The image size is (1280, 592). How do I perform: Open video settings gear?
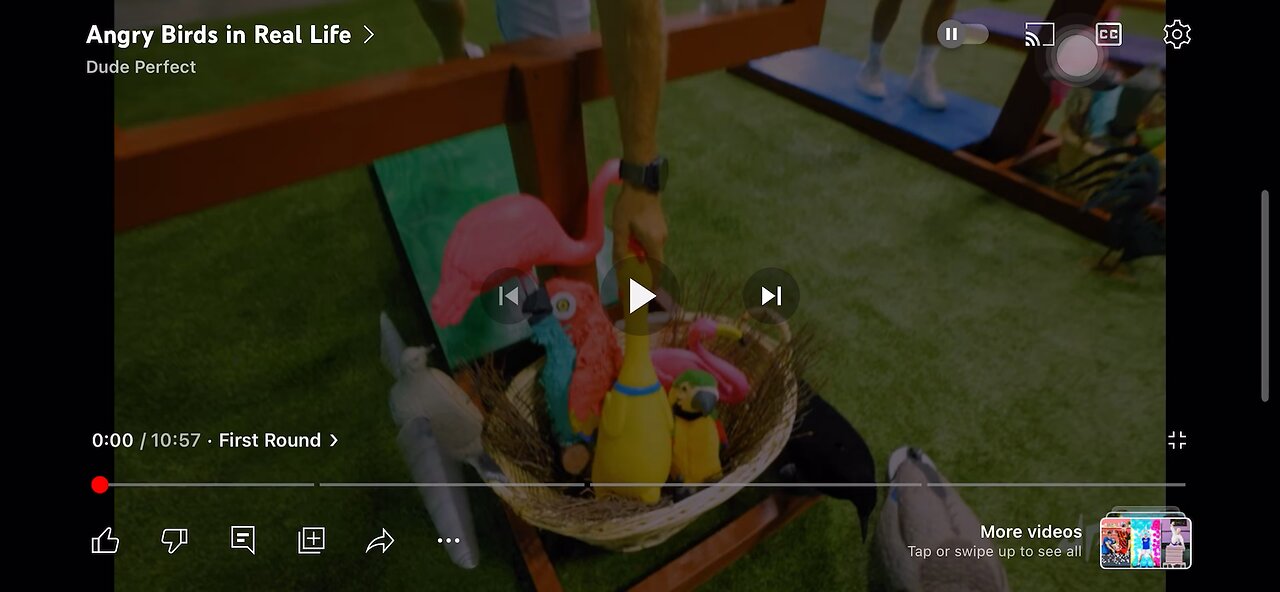click(x=1177, y=35)
